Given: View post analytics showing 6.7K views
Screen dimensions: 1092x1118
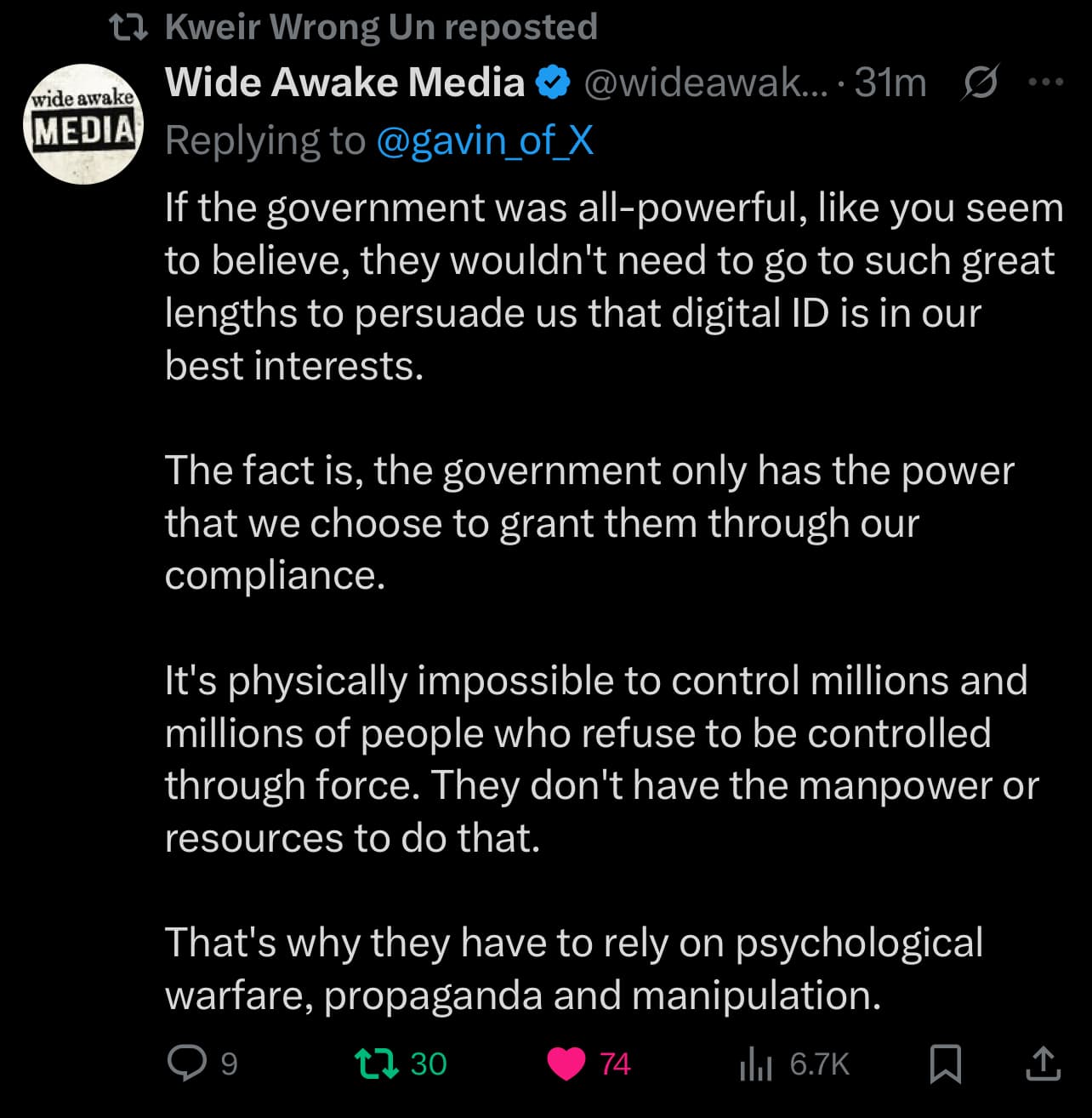Looking at the screenshot, I should click(x=755, y=1064).
